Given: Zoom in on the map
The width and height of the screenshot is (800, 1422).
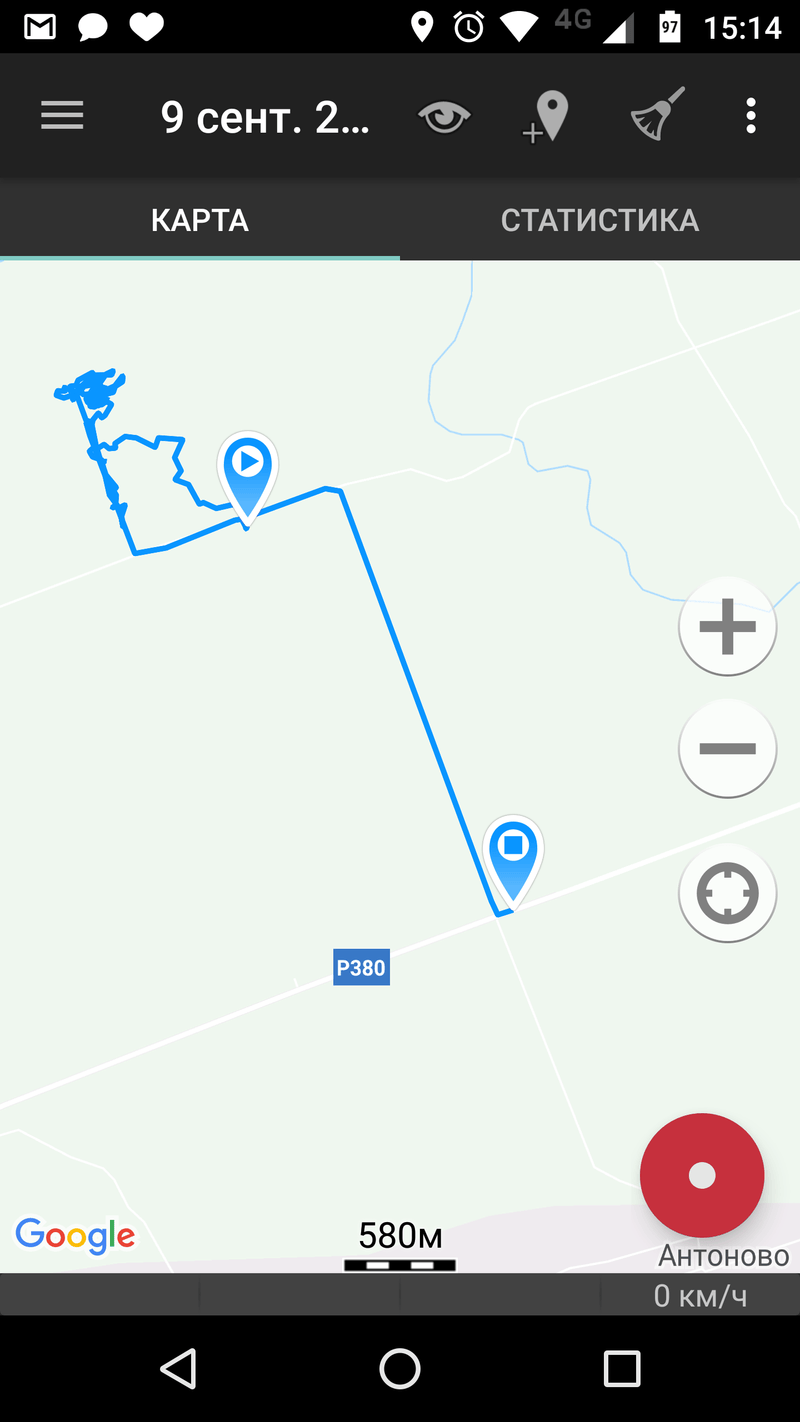Looking at the screenshot, I should click(727, 627).
